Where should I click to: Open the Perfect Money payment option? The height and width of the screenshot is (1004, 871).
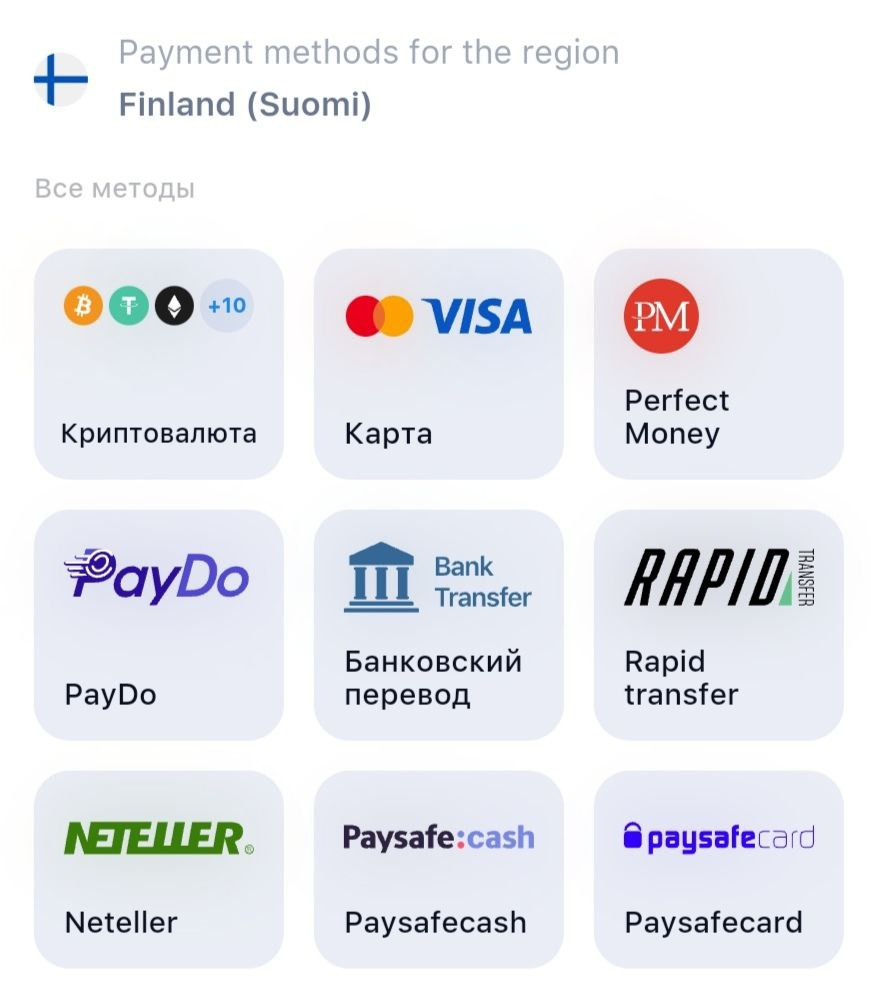click(718, 365)
